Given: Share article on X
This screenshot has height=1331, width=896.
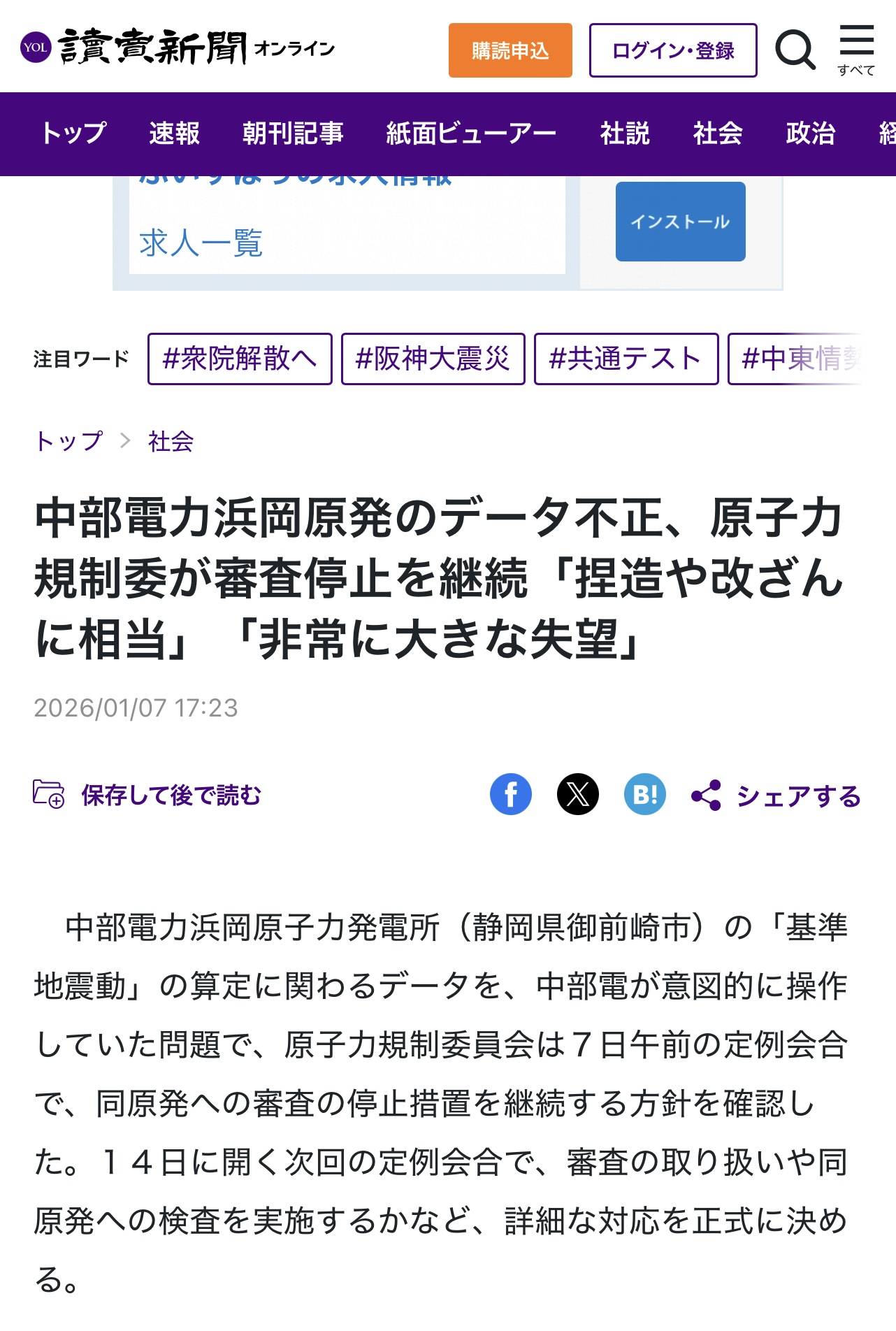Looking at the screenshot, I should coord(577,795).
